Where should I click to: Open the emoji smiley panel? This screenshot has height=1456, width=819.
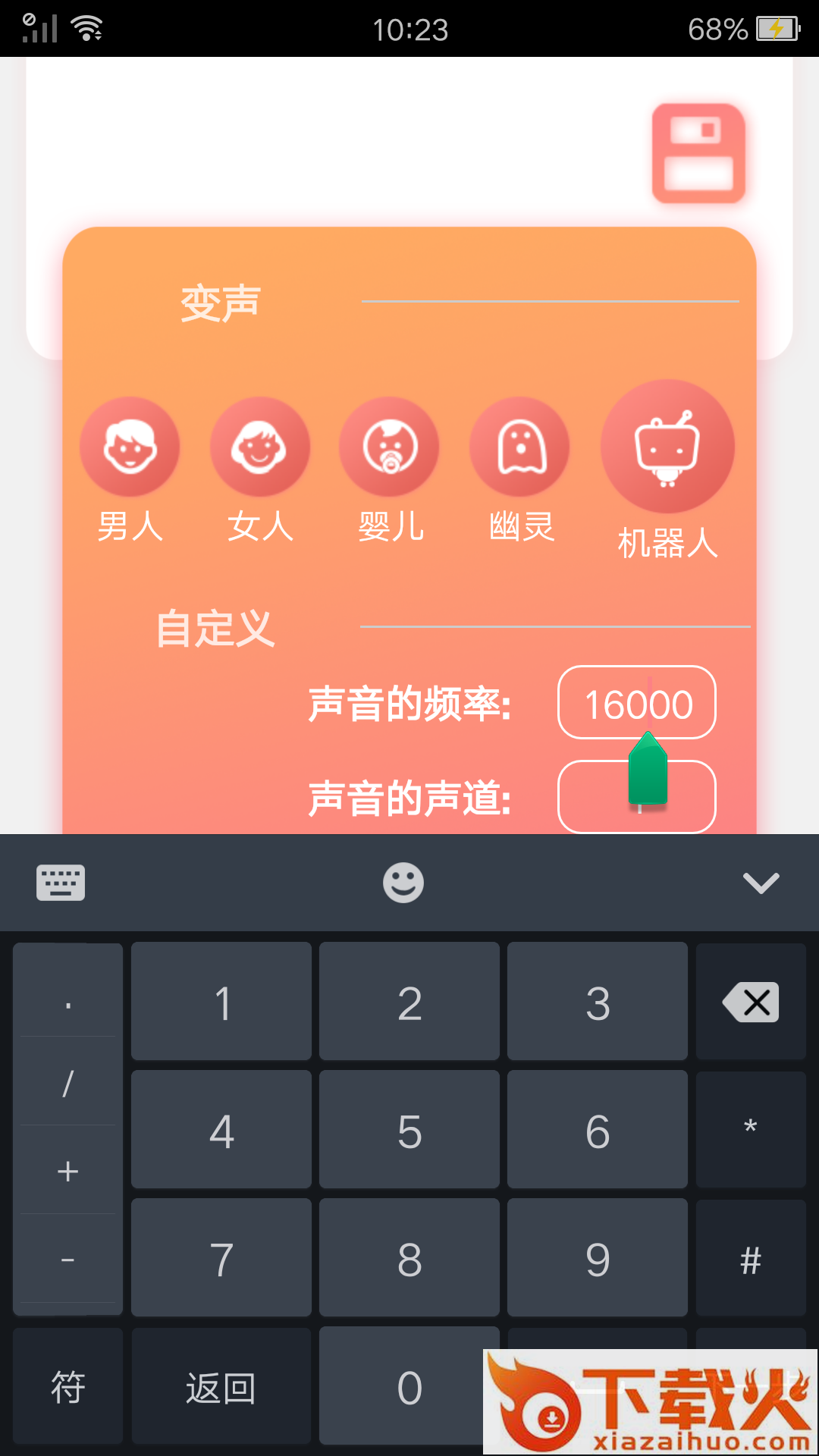(x=403, y=883)
